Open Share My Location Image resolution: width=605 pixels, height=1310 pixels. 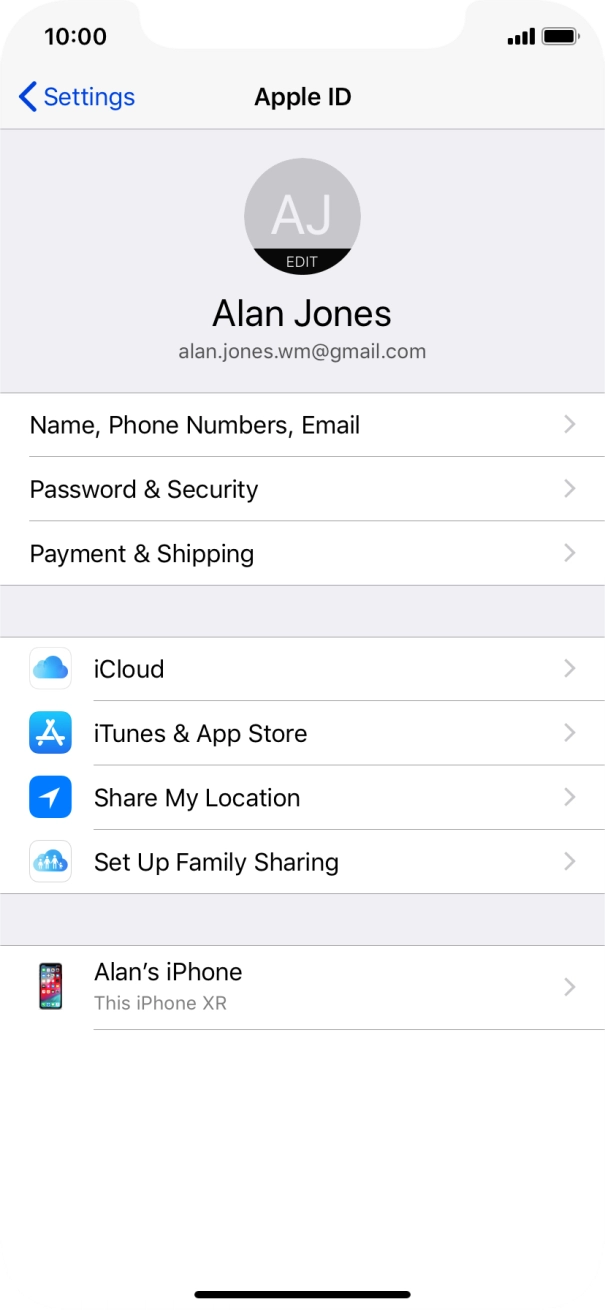pyautogui.click(x=302, y=797)
